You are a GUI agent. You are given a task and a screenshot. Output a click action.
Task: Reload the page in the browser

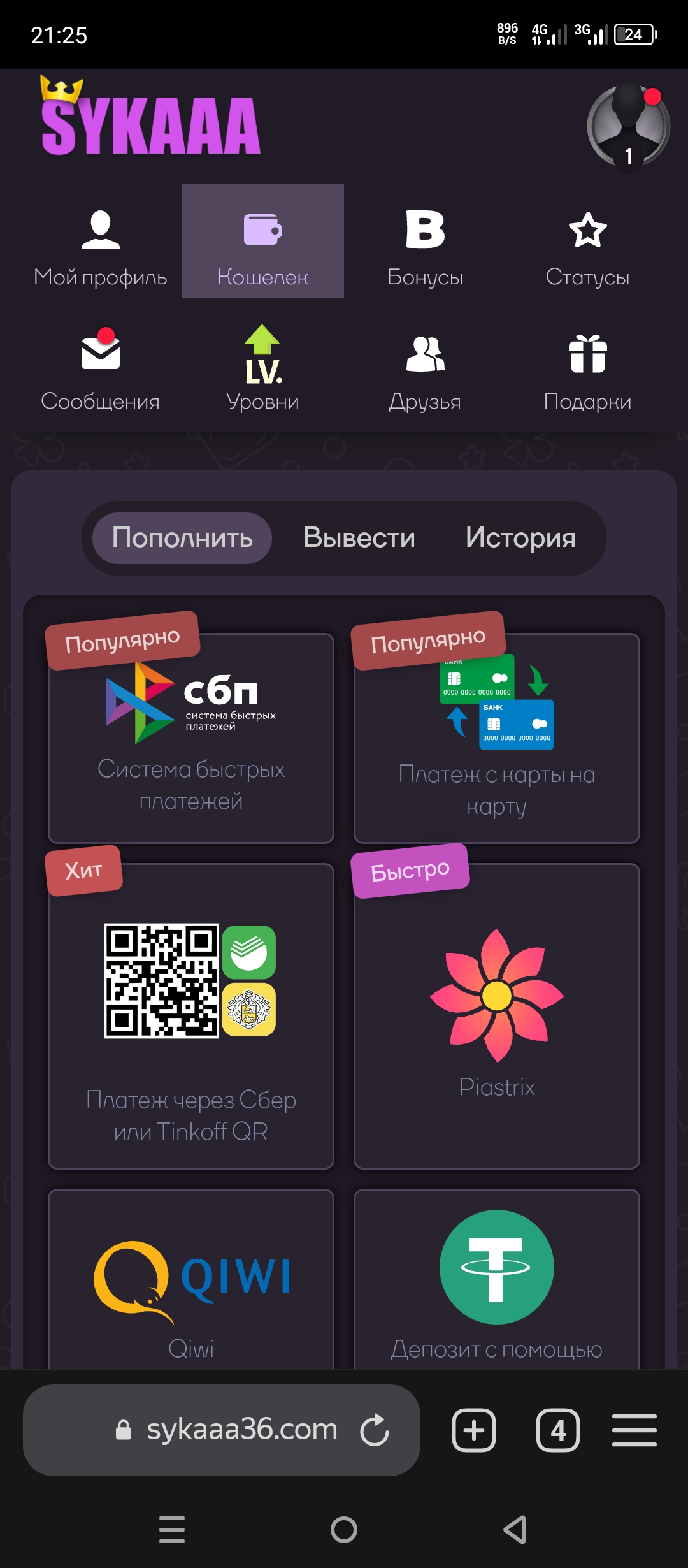coord(375,1430)
